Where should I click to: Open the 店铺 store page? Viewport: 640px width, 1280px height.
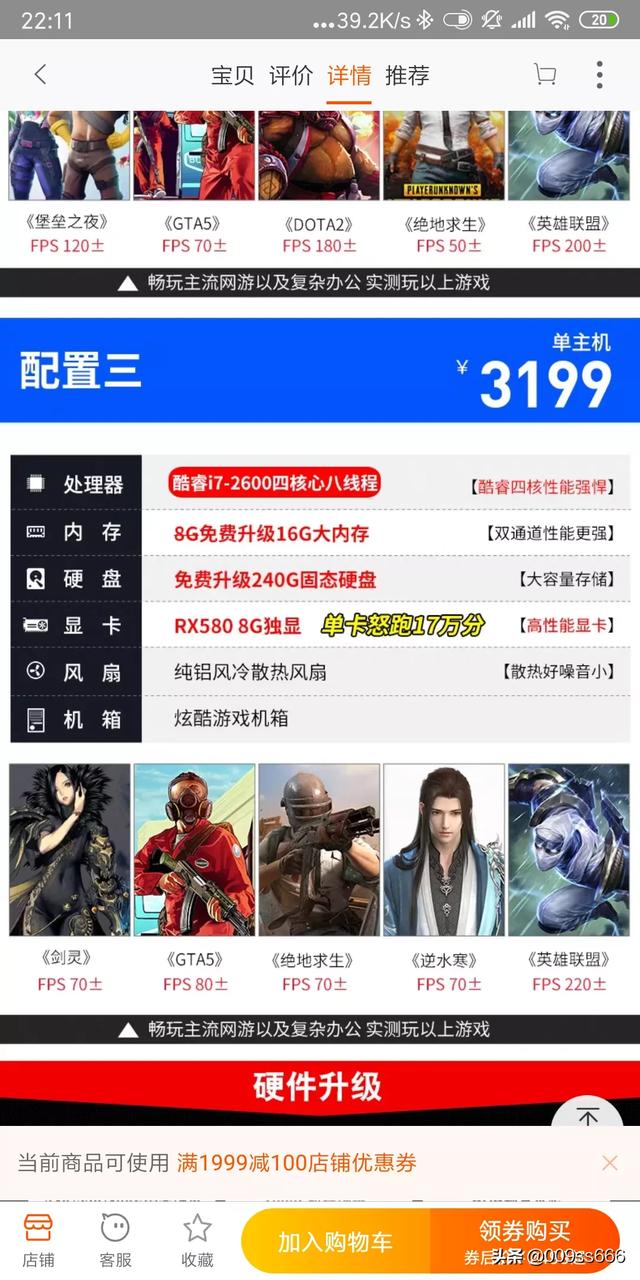click(x=38, y=1240)
